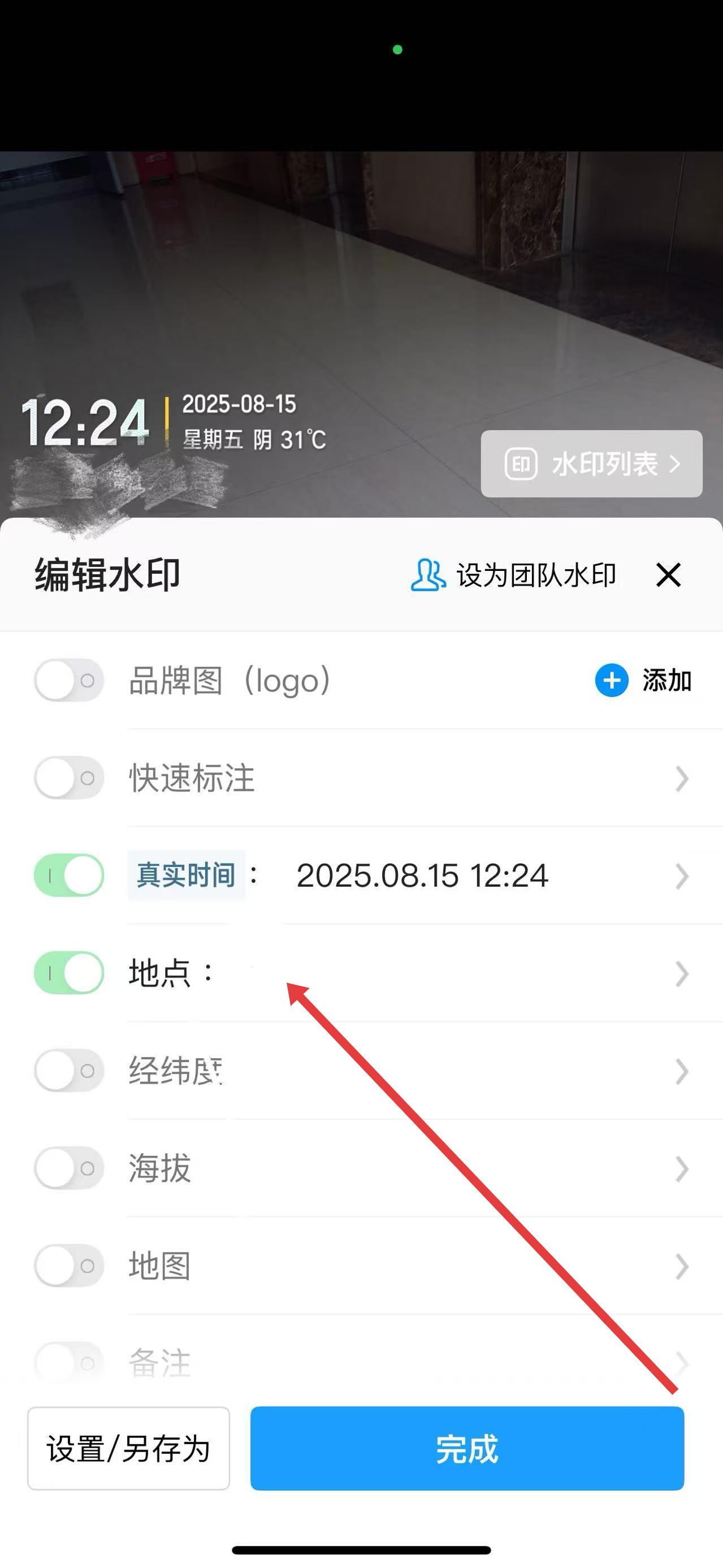Switch on the 海拔 toggle
This screenshot has height=1568, width=723.
pyautogui.click(x=69, y=1168)
